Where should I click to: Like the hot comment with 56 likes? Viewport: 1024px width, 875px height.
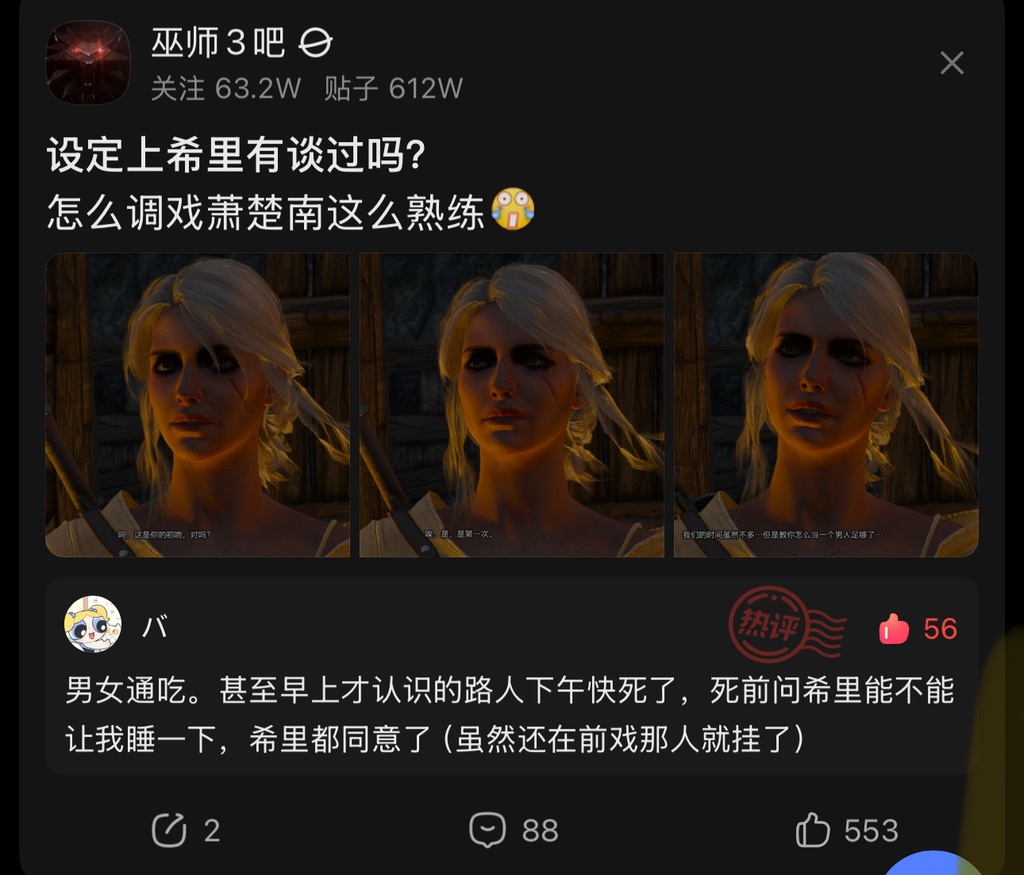point(894,629)
